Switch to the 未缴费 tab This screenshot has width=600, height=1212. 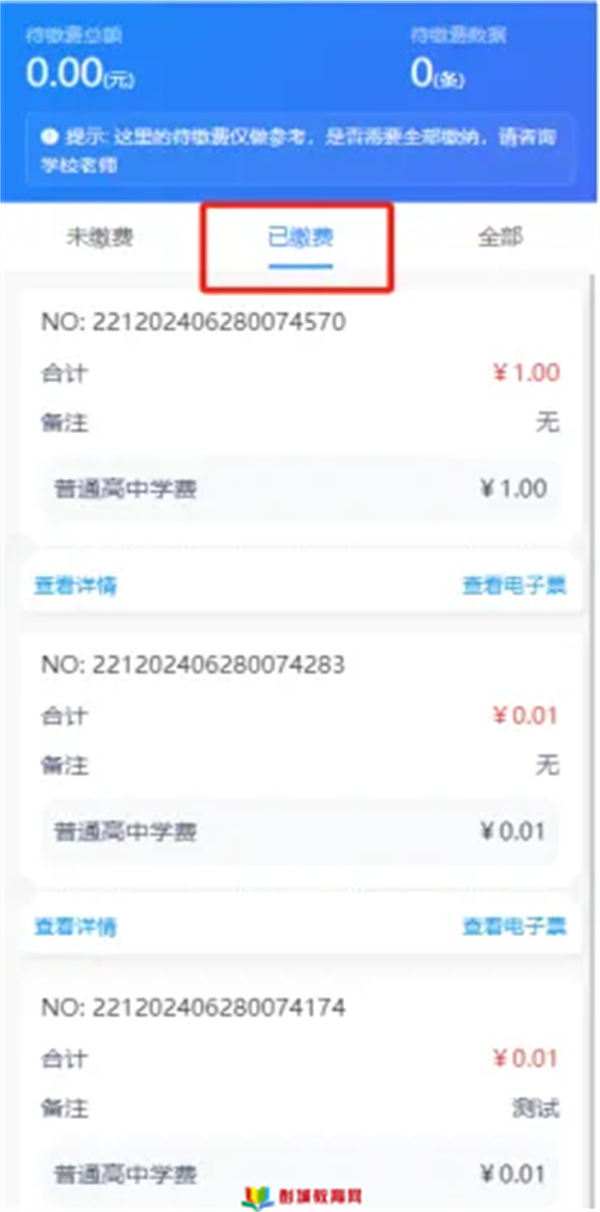tap(100, 238)
